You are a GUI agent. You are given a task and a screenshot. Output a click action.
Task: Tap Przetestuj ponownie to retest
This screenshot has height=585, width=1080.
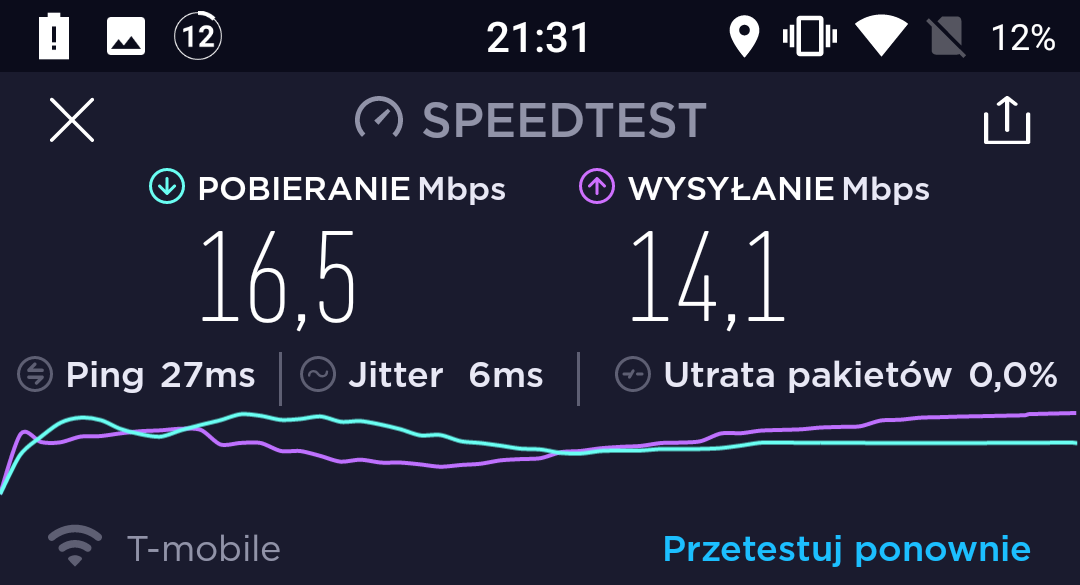tap(847, 550)
